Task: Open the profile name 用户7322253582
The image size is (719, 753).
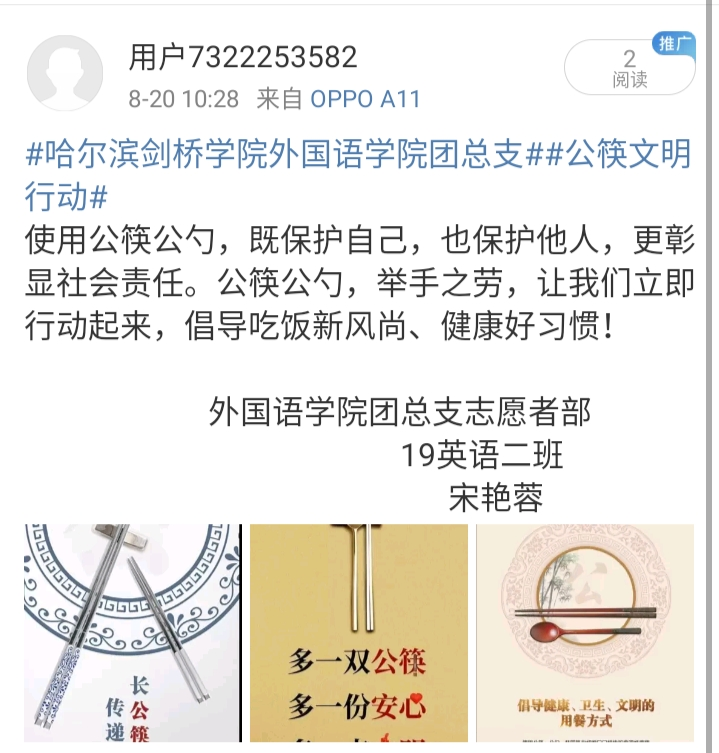Action: tap(243, 57)
